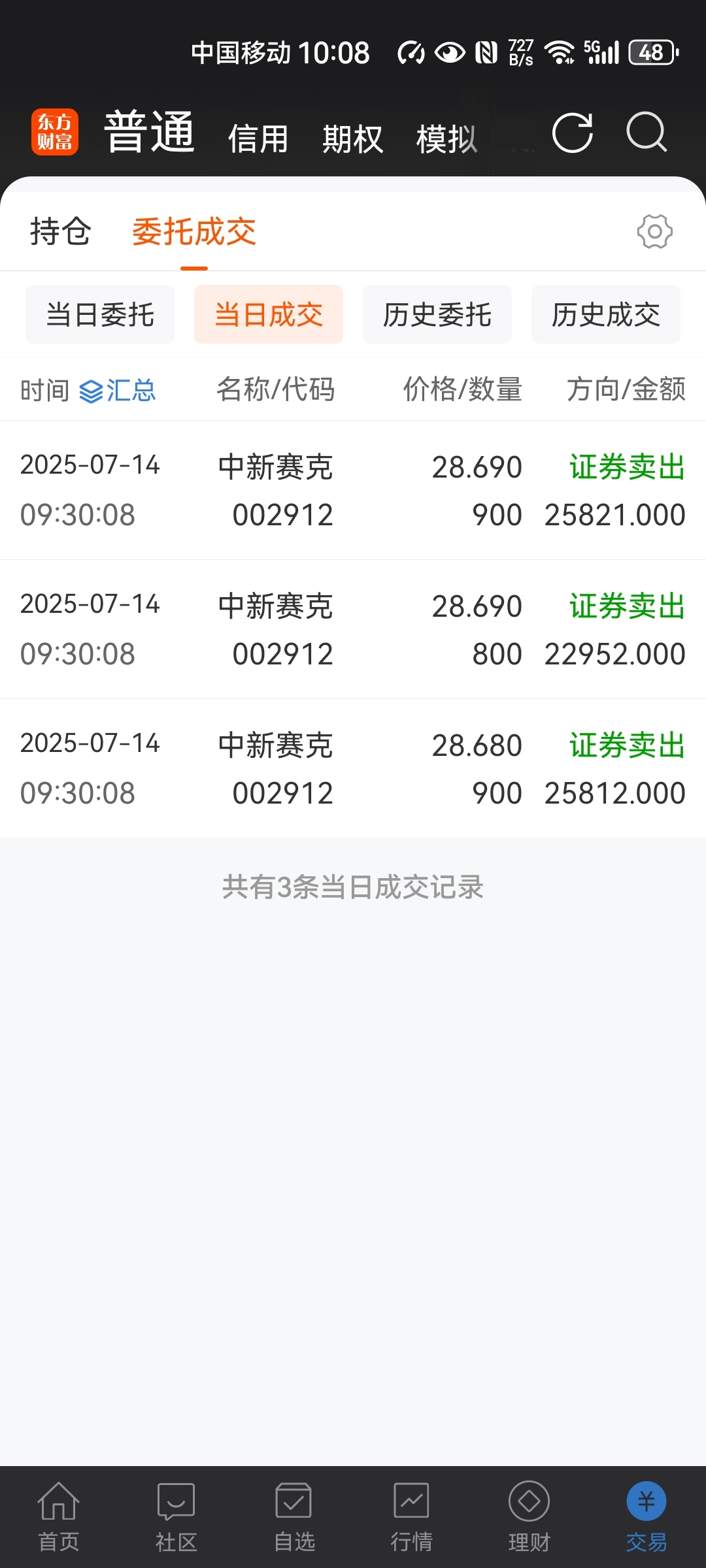Image resolution: width=706 pixels, height=1568 pixels.
Task: Show 当日委托 orders
Action: 100,314
